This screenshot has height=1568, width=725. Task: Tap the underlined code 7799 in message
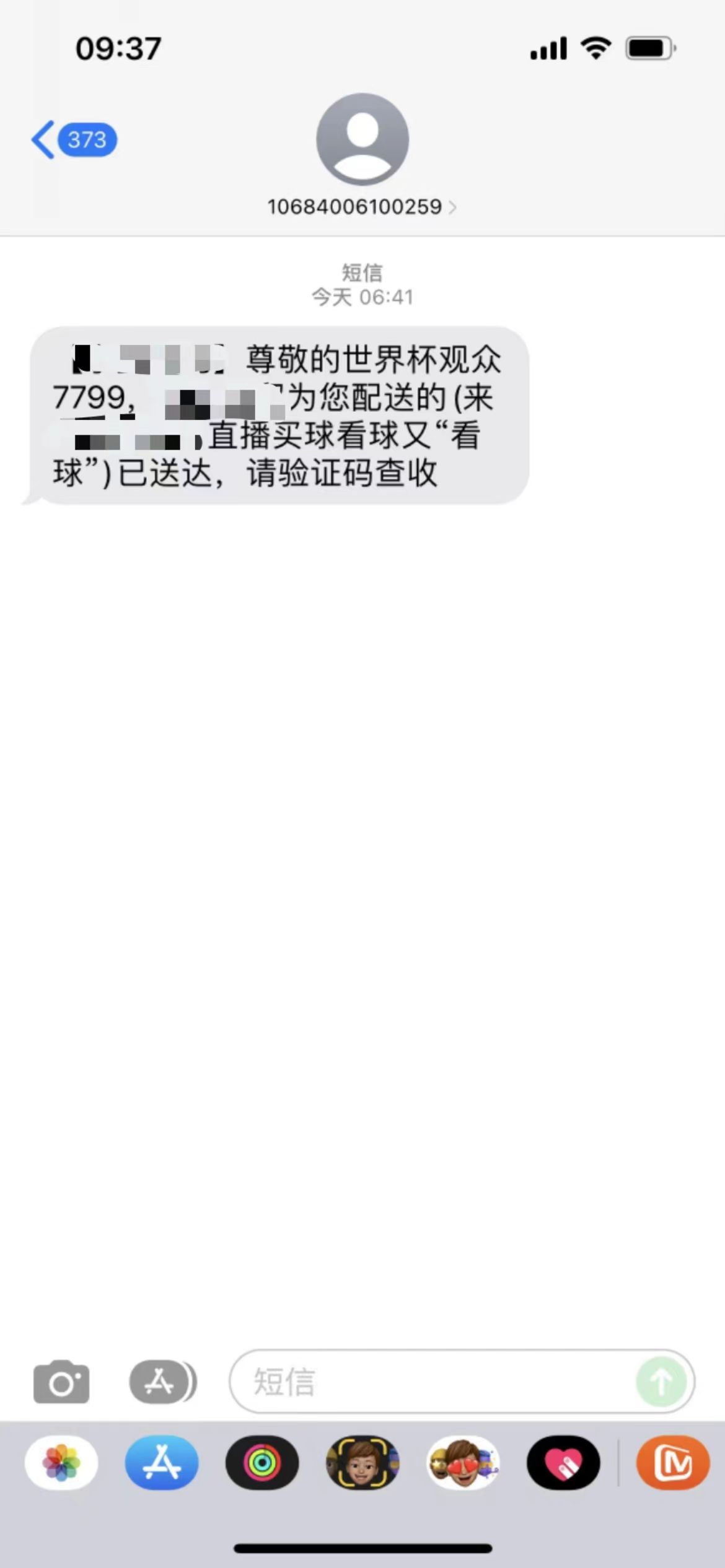89,397
